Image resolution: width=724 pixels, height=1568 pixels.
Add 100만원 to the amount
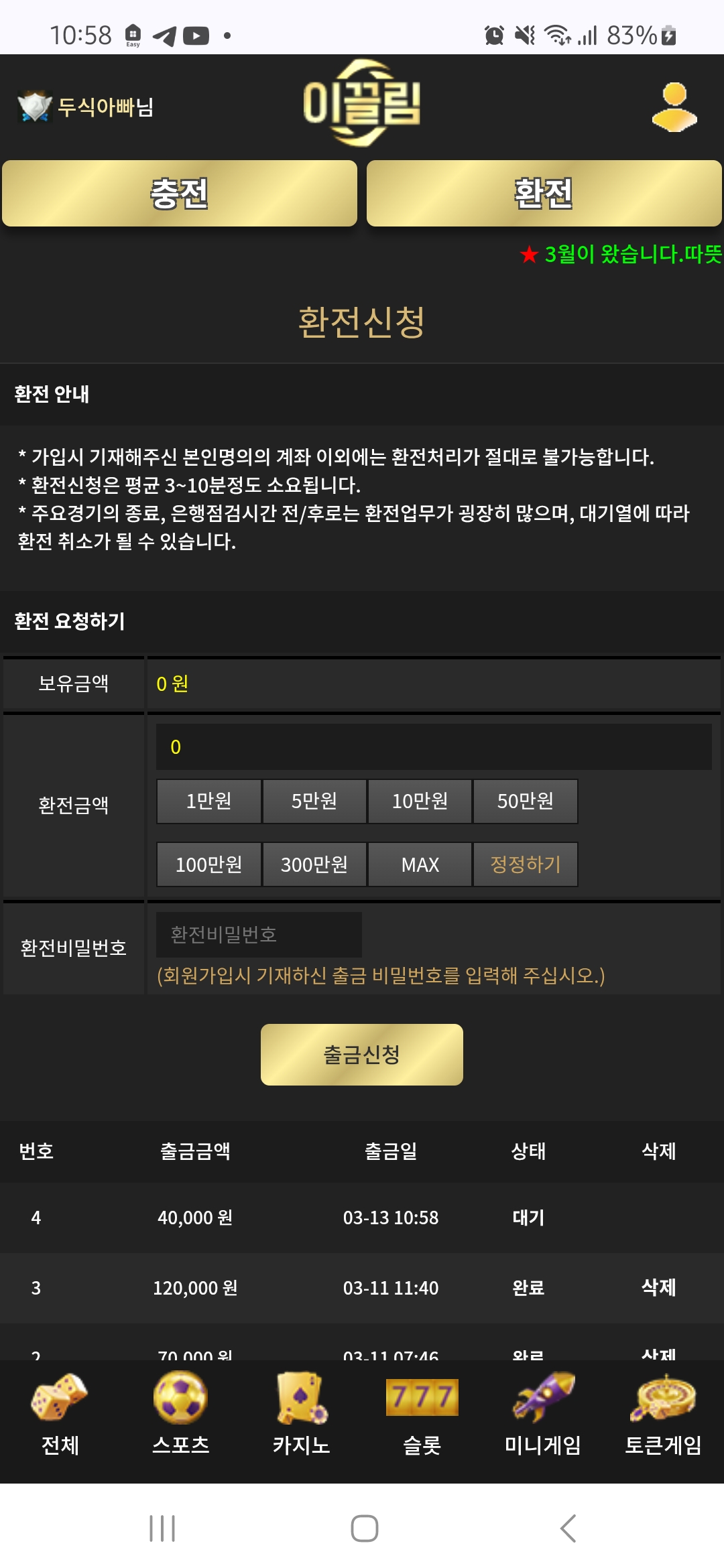coord(208,864)
